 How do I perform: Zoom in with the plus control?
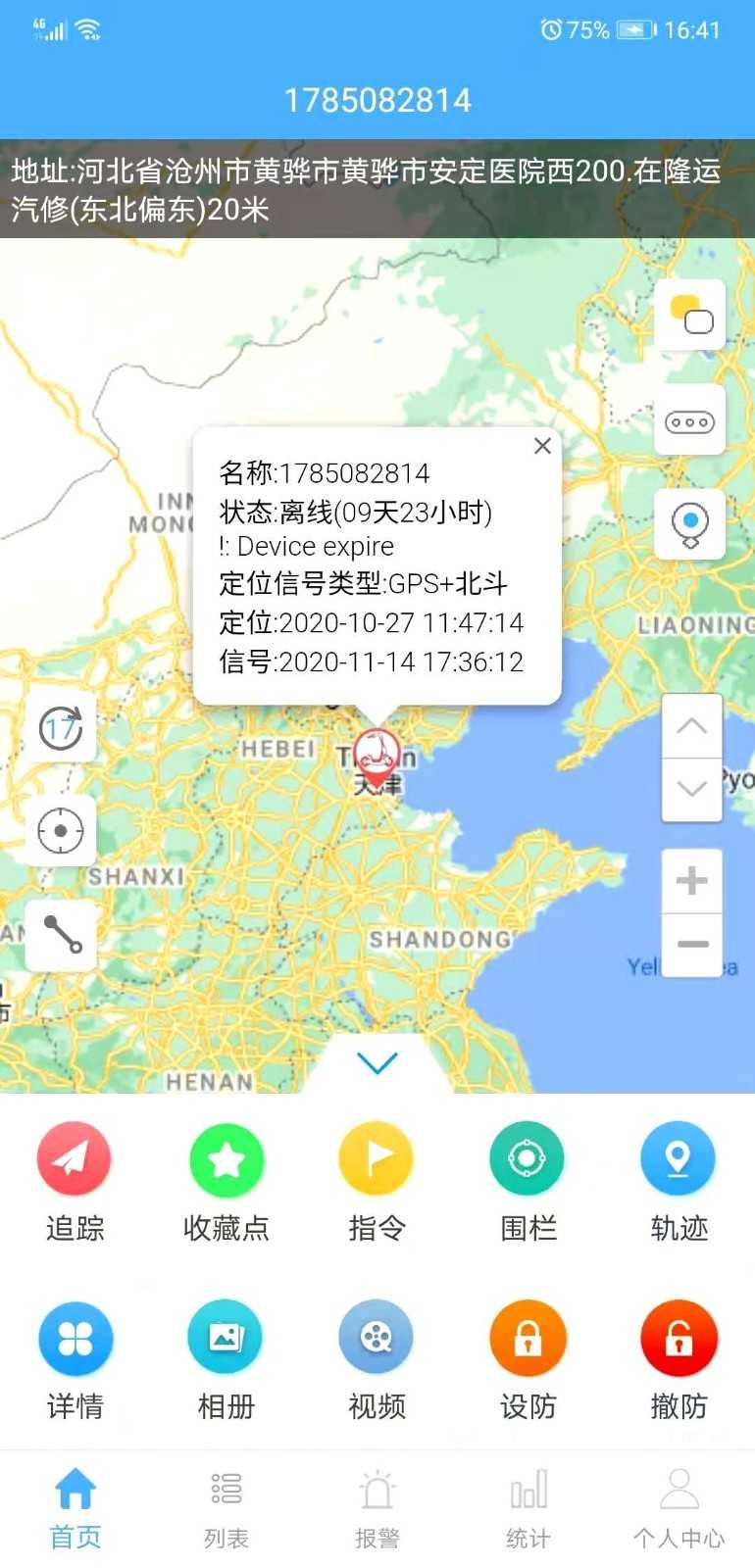(692, 879)
